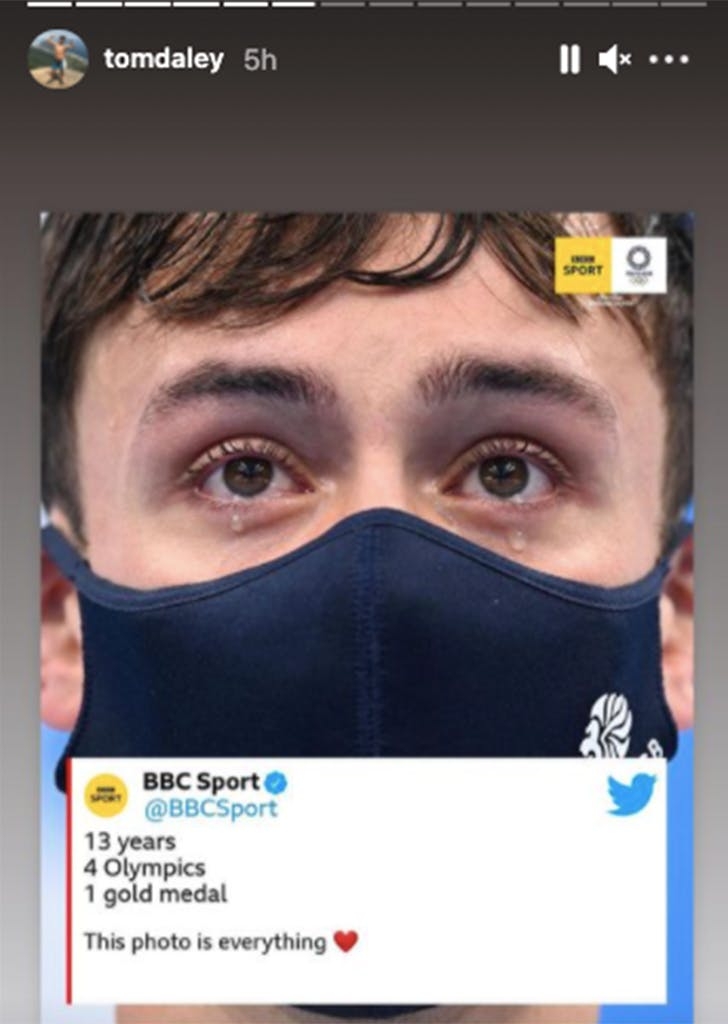Viewport: 728px width, 1024px height.
Task: Open tomdaley's profile picture
Action: point(58,59)
